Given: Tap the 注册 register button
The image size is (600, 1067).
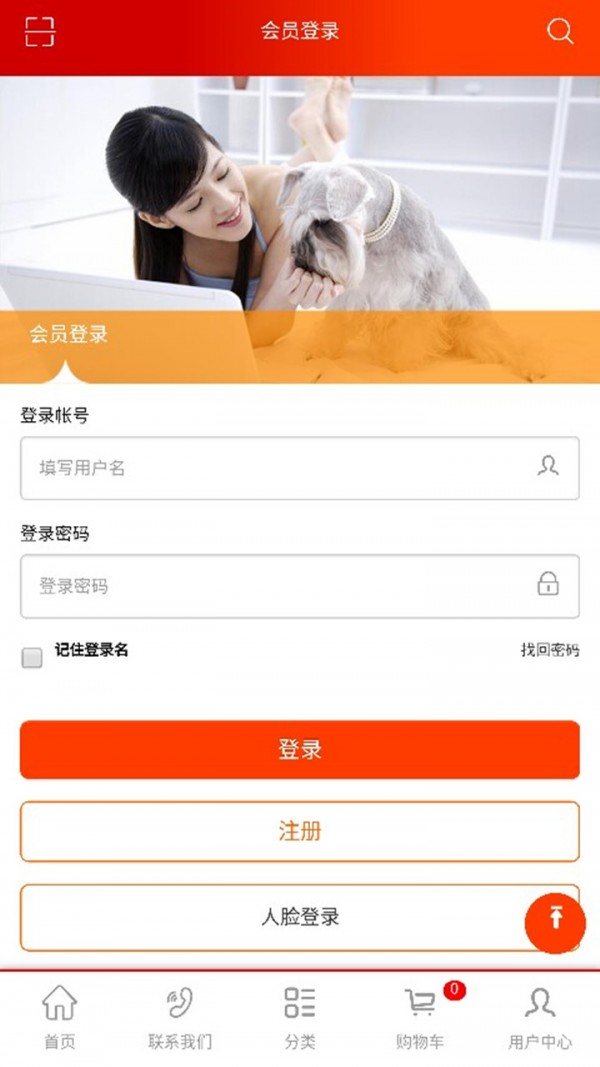Looking at the screenshot, I should pyautogui.click(x=300, y=831).
